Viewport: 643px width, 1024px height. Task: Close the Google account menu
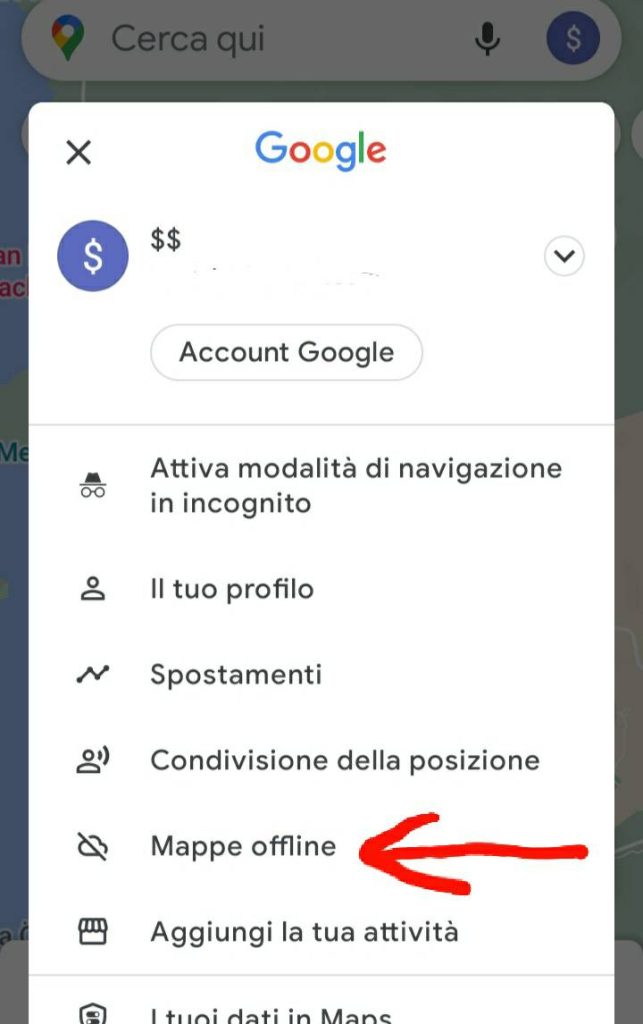pos(78,152)
